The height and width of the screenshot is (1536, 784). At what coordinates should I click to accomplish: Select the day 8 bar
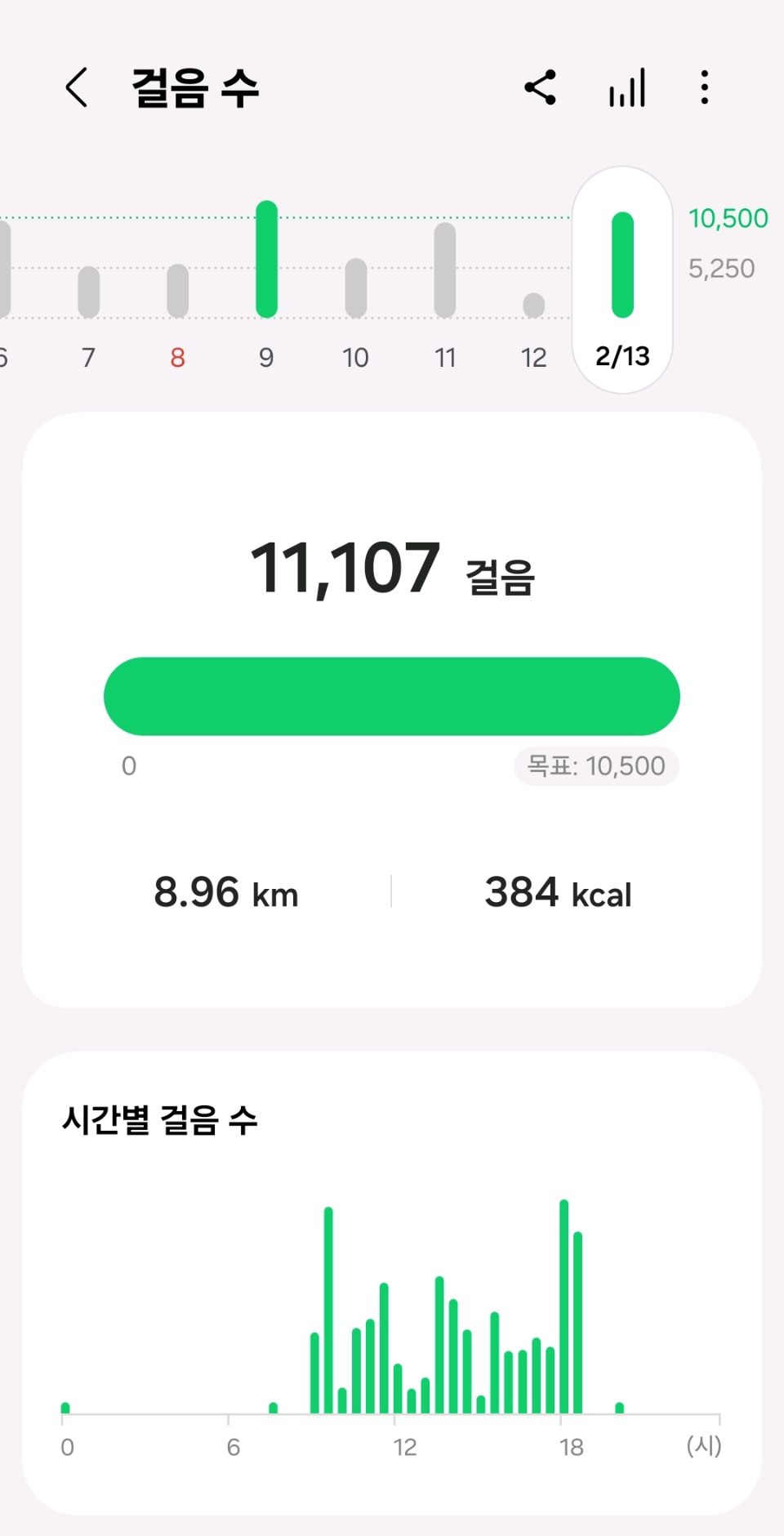click(177, 291)
